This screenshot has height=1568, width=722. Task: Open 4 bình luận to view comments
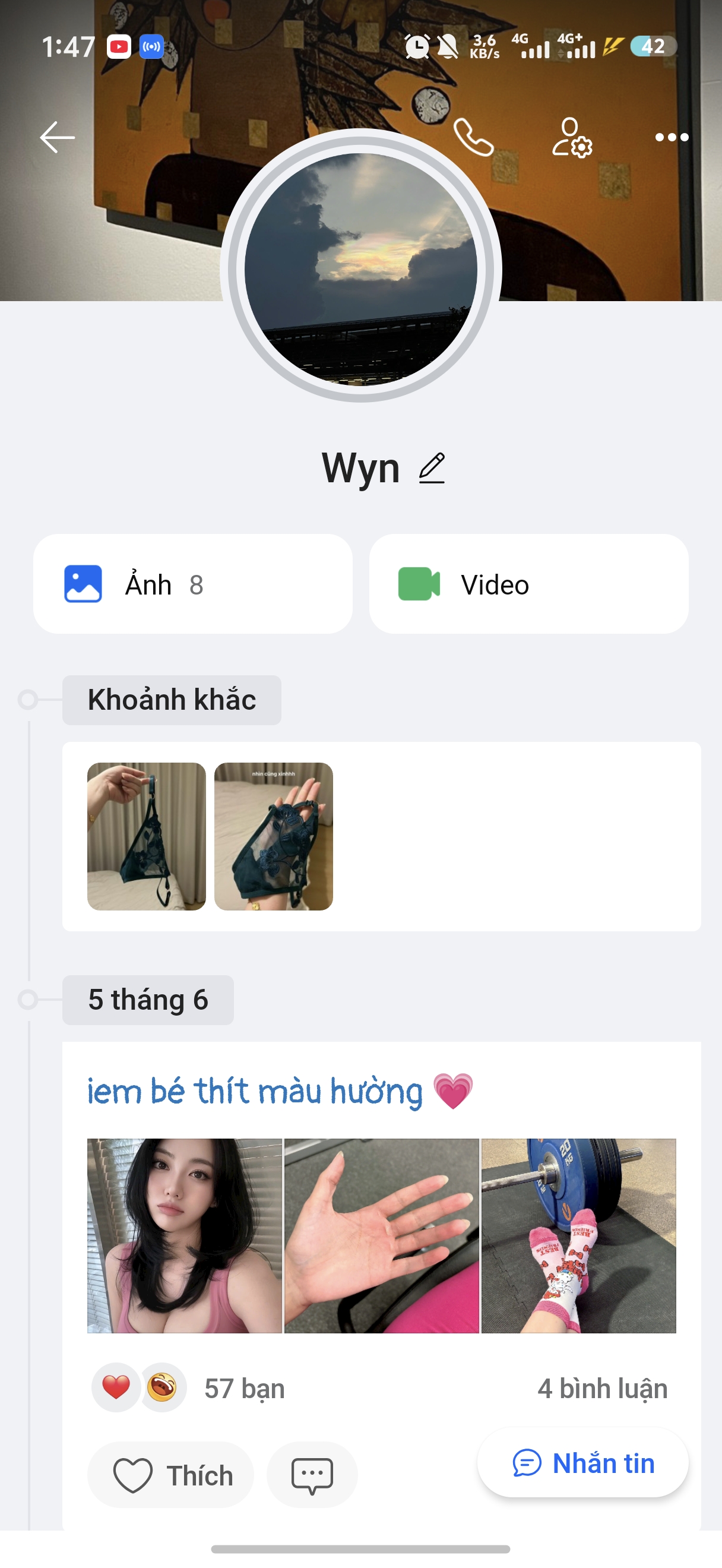(x=601, y=1389)
